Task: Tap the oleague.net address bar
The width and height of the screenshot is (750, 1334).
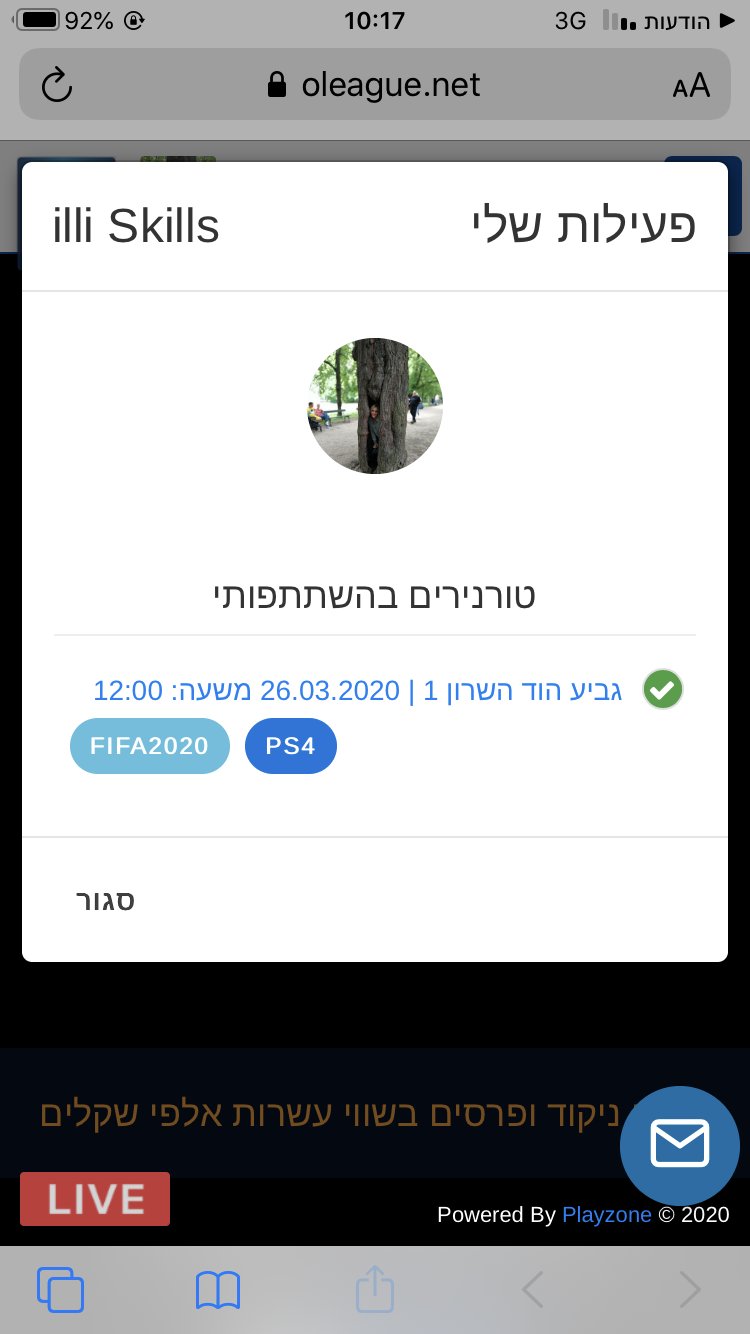Action: [x=375, y=85]
